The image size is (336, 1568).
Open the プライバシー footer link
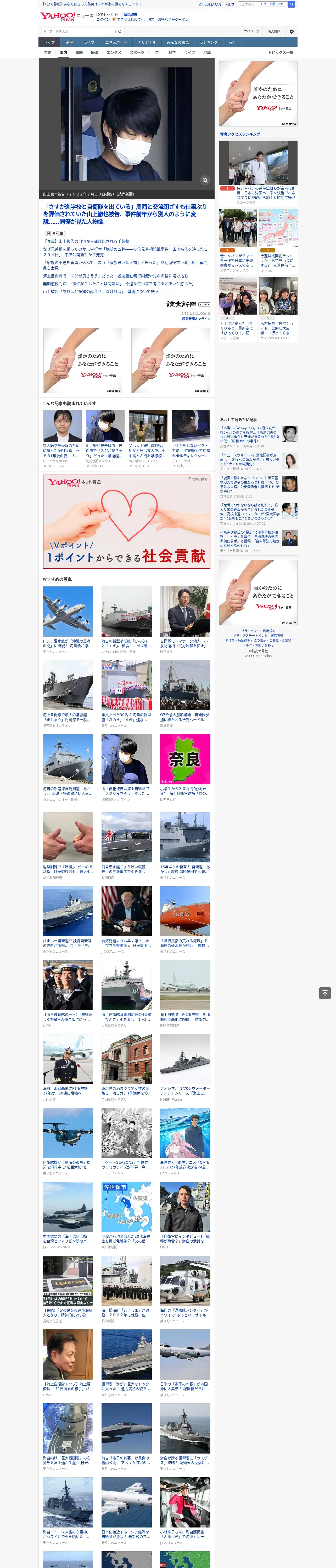tap(249, 631)
